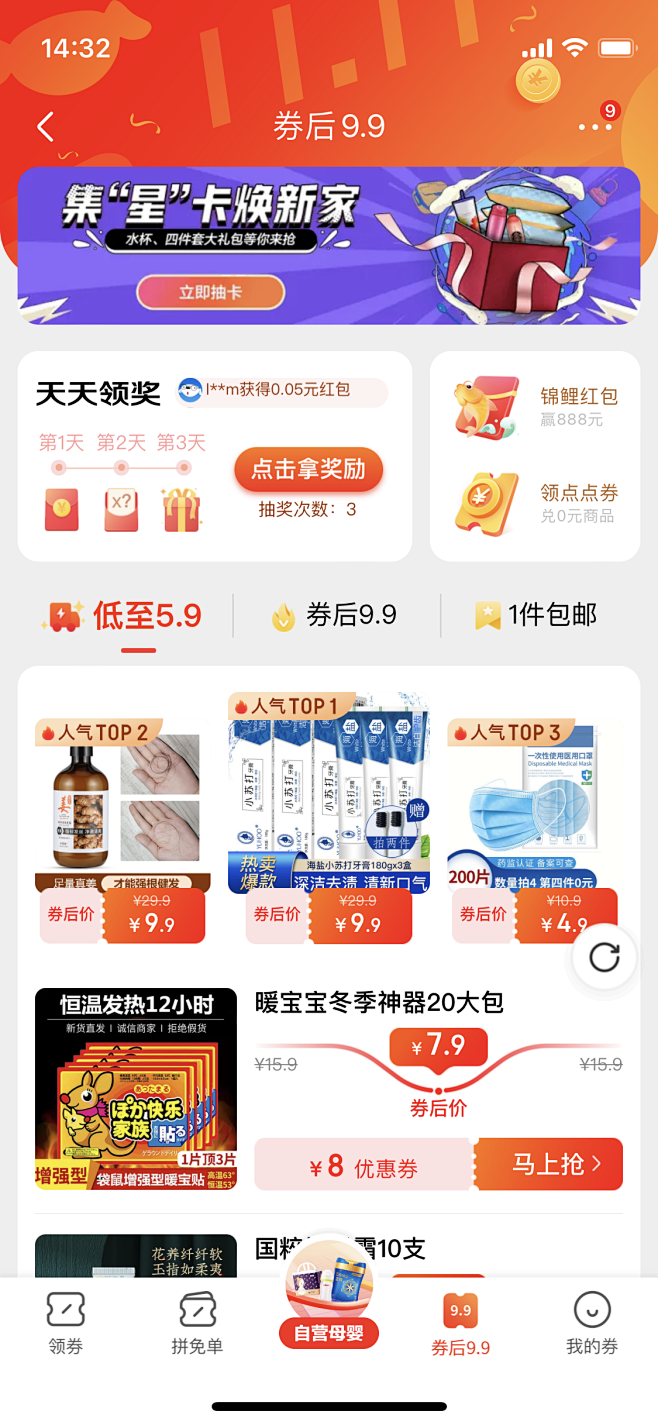Grab the 暖宝宝 deal with 马上抢
Viewport: 658px width, 1425px height.
click(x=557, y=1164)
